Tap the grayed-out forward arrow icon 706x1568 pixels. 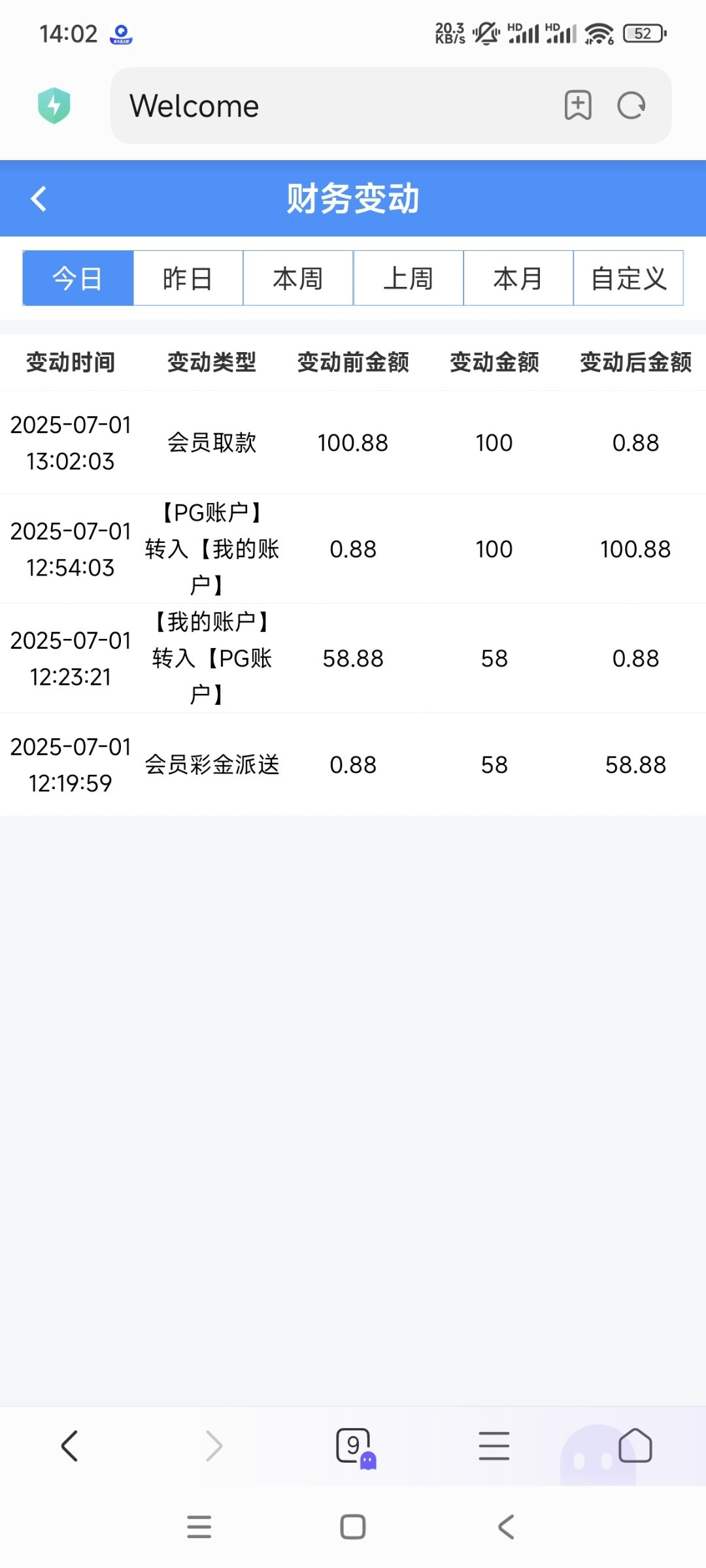point(213,1446)
